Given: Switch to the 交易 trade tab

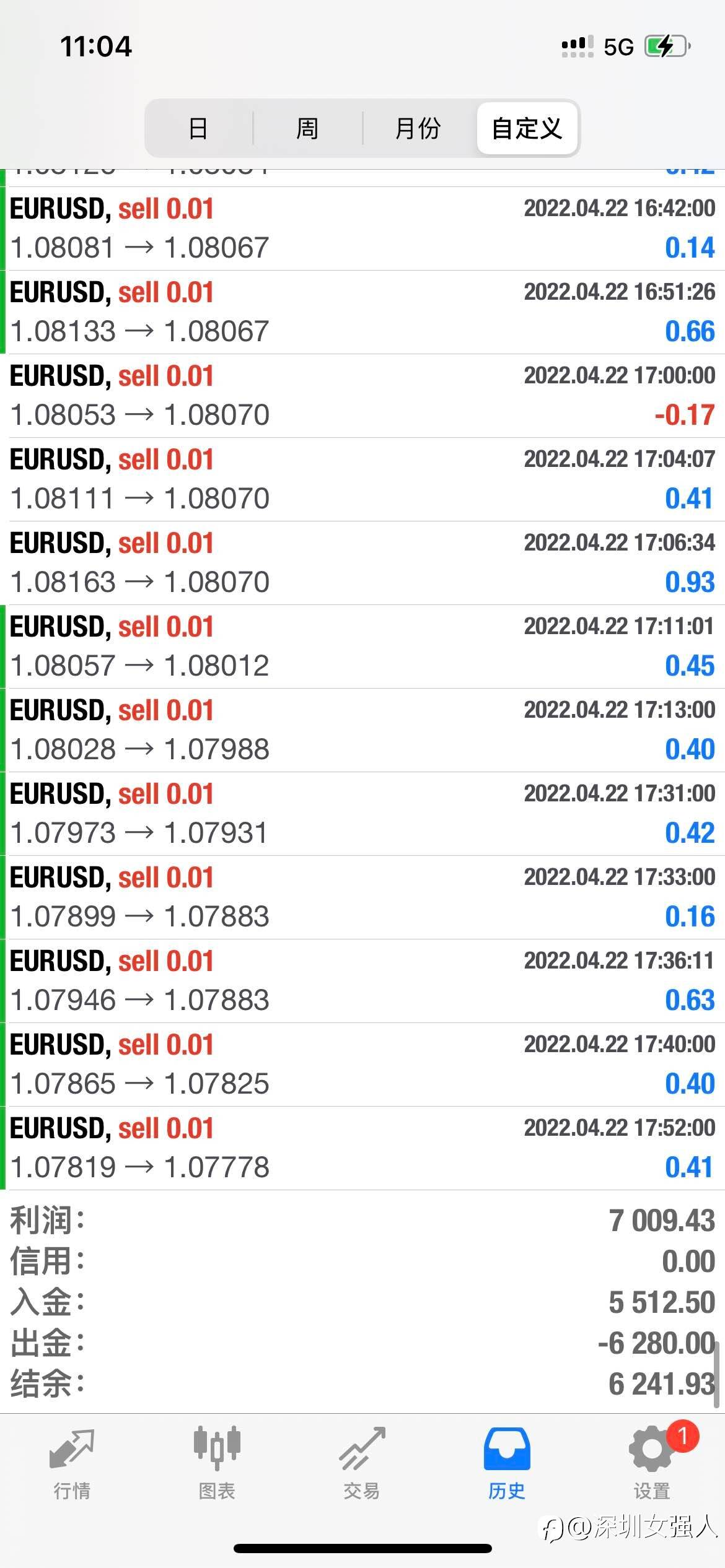Looking at the screenshot, I should coord(362,1463).
